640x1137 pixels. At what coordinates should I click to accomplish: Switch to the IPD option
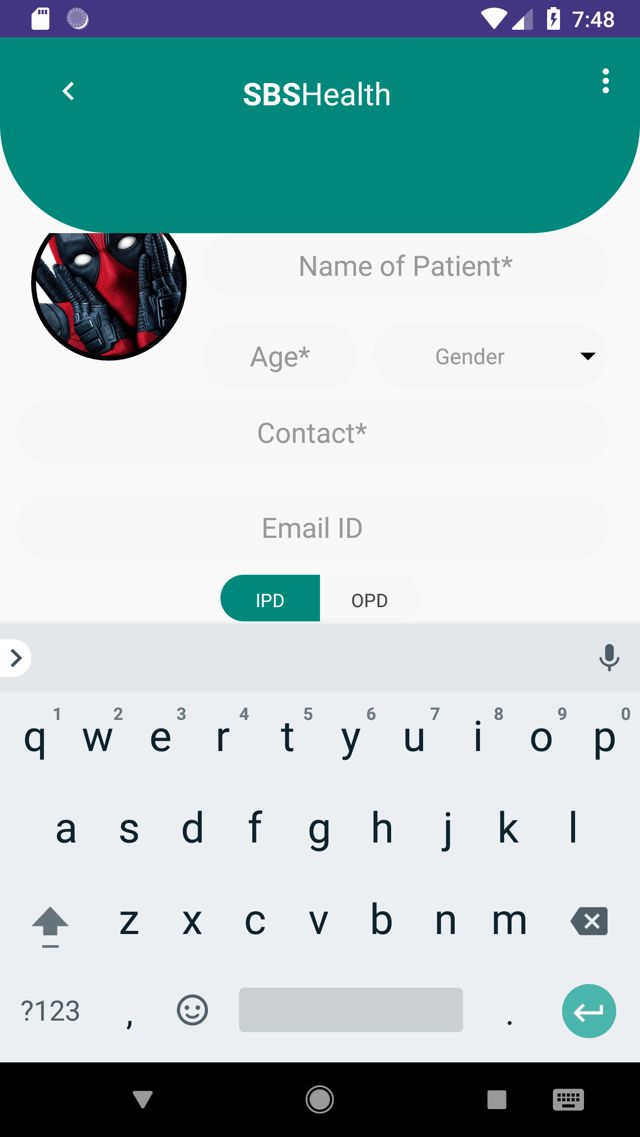(270, 600)
